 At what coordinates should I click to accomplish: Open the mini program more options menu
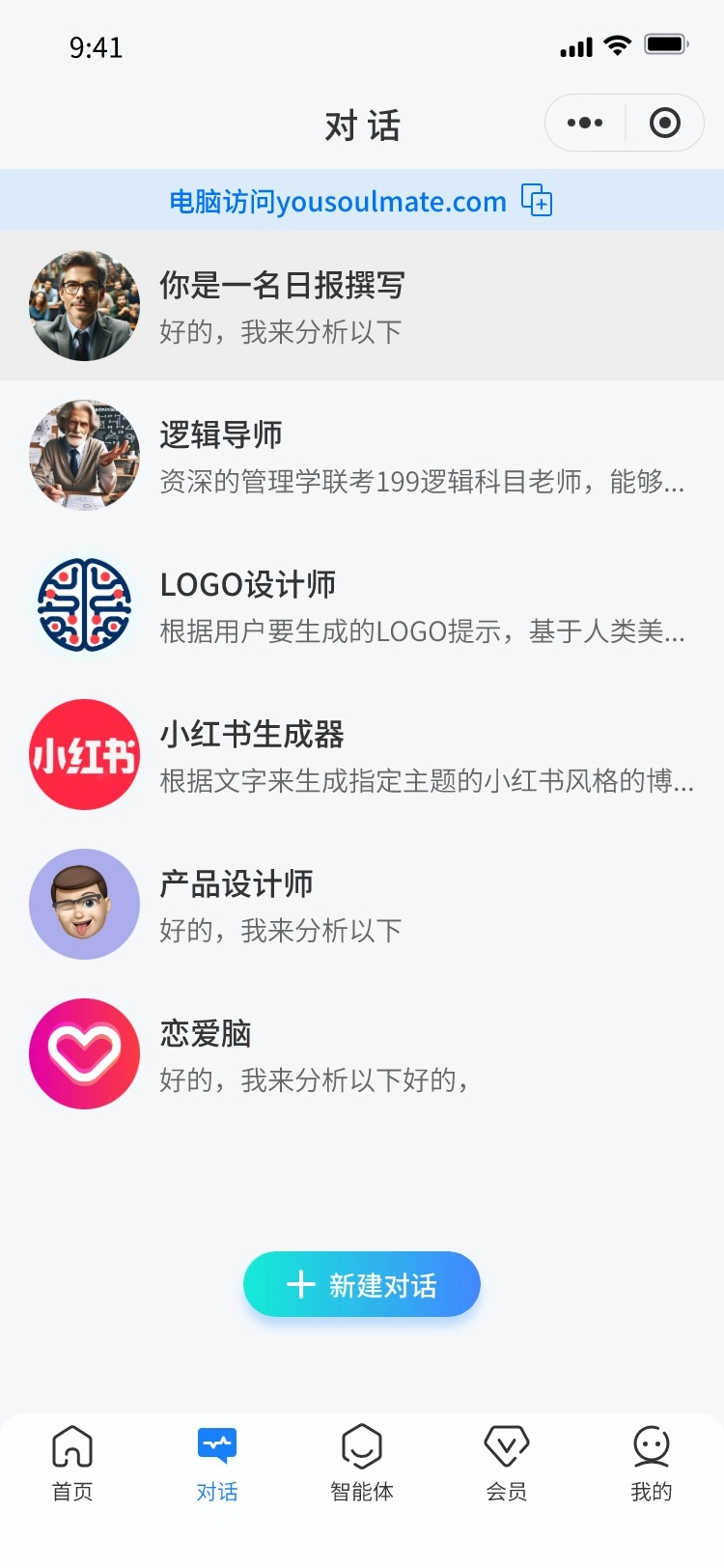[585, 123]
